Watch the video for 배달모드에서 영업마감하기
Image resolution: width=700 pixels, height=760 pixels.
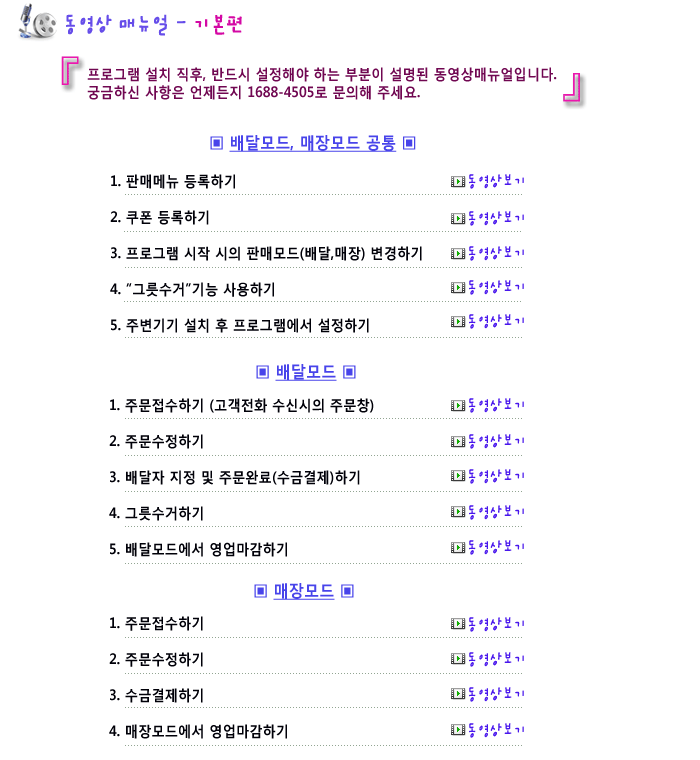coord(488,547)
